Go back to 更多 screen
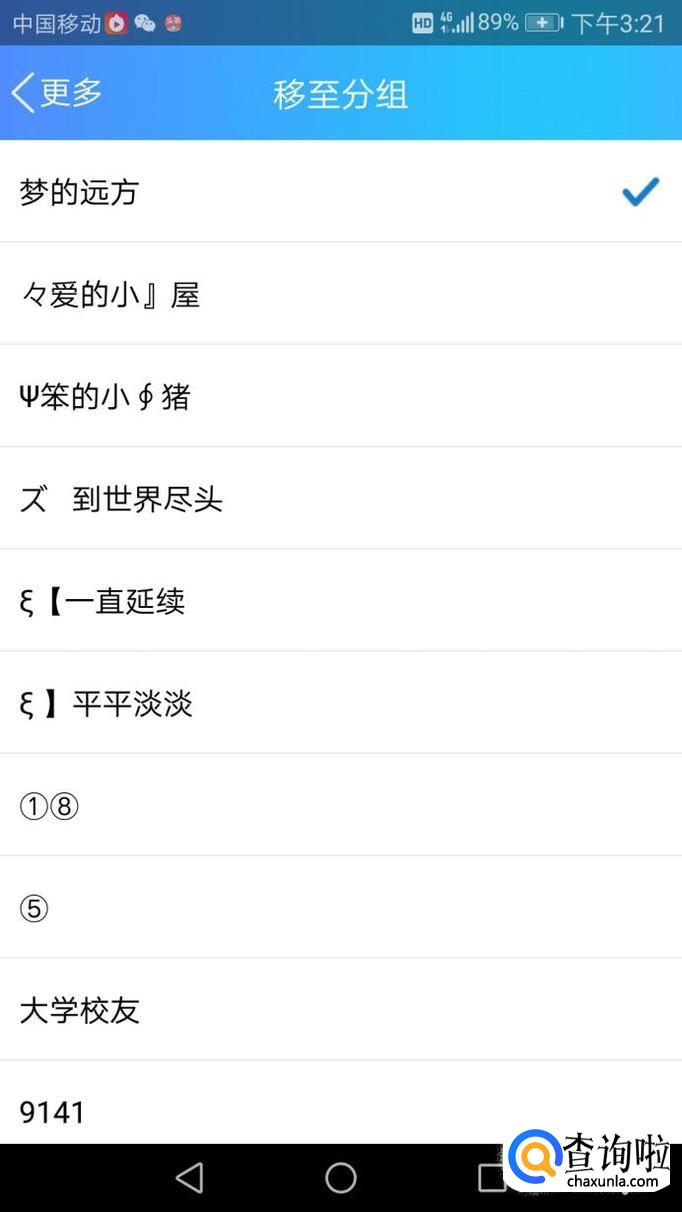 57,93
